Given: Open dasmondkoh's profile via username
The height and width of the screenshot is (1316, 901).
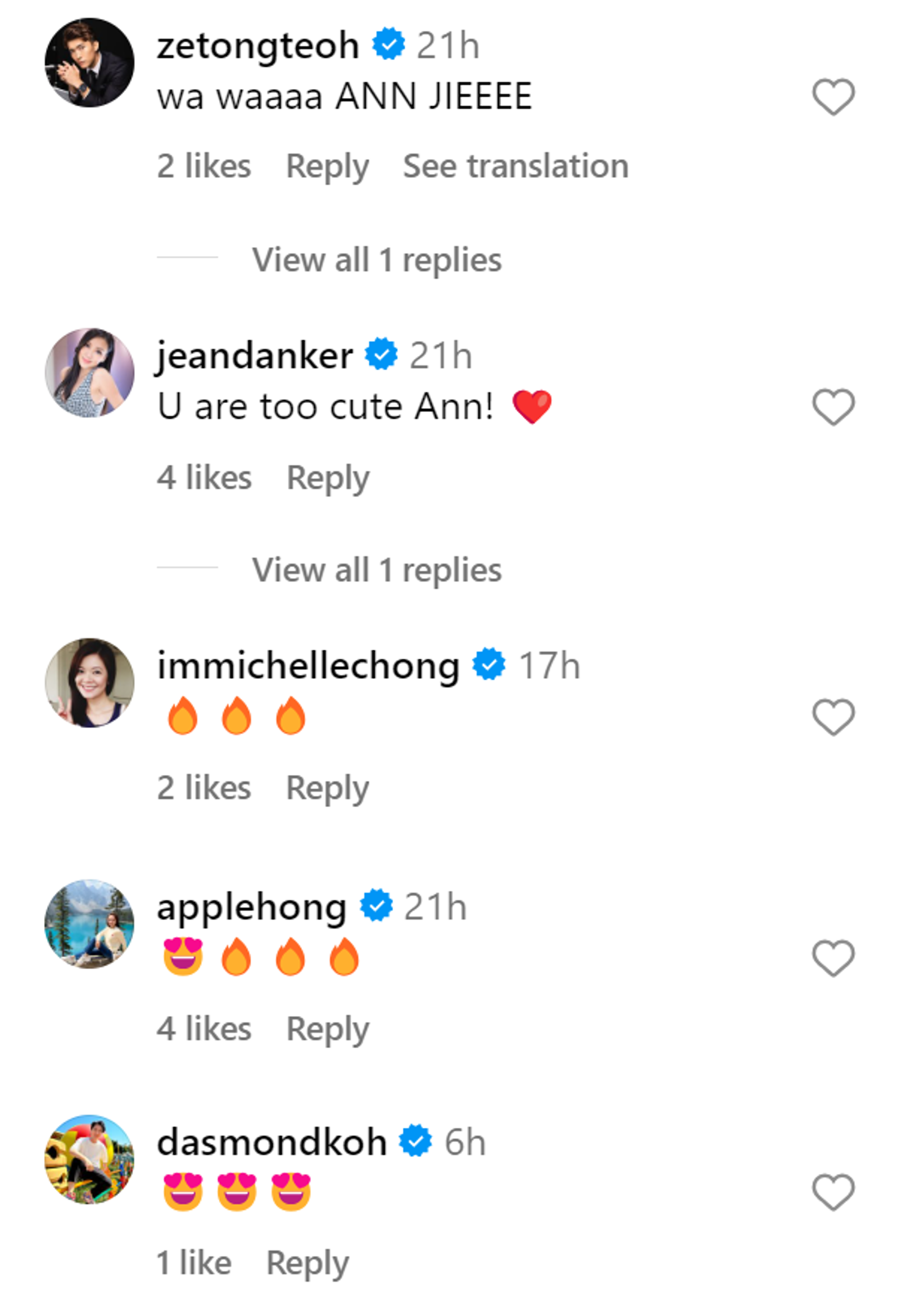Looking at the screenshot, I should coord(272,1142).
